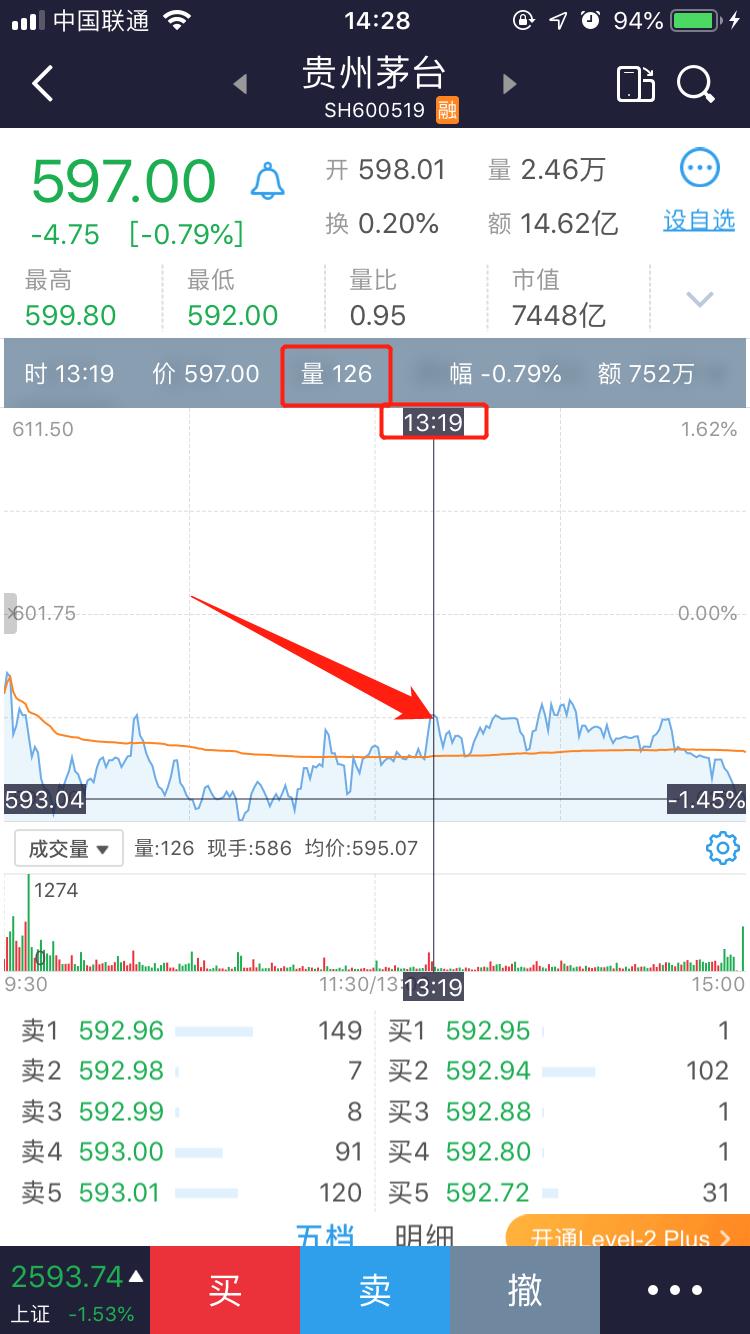750x1334 pixels.
Task: Open the bottom bar three-dot menu
Action: pos(675,1290)
